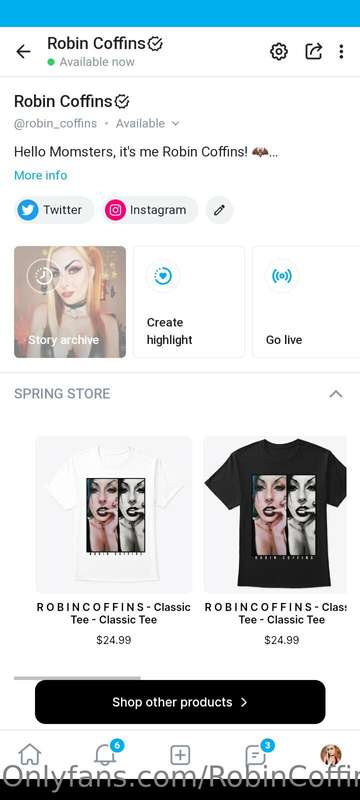Go to the home tab
Viewport: 360px width, 800px height.
(x=30, y=755)
